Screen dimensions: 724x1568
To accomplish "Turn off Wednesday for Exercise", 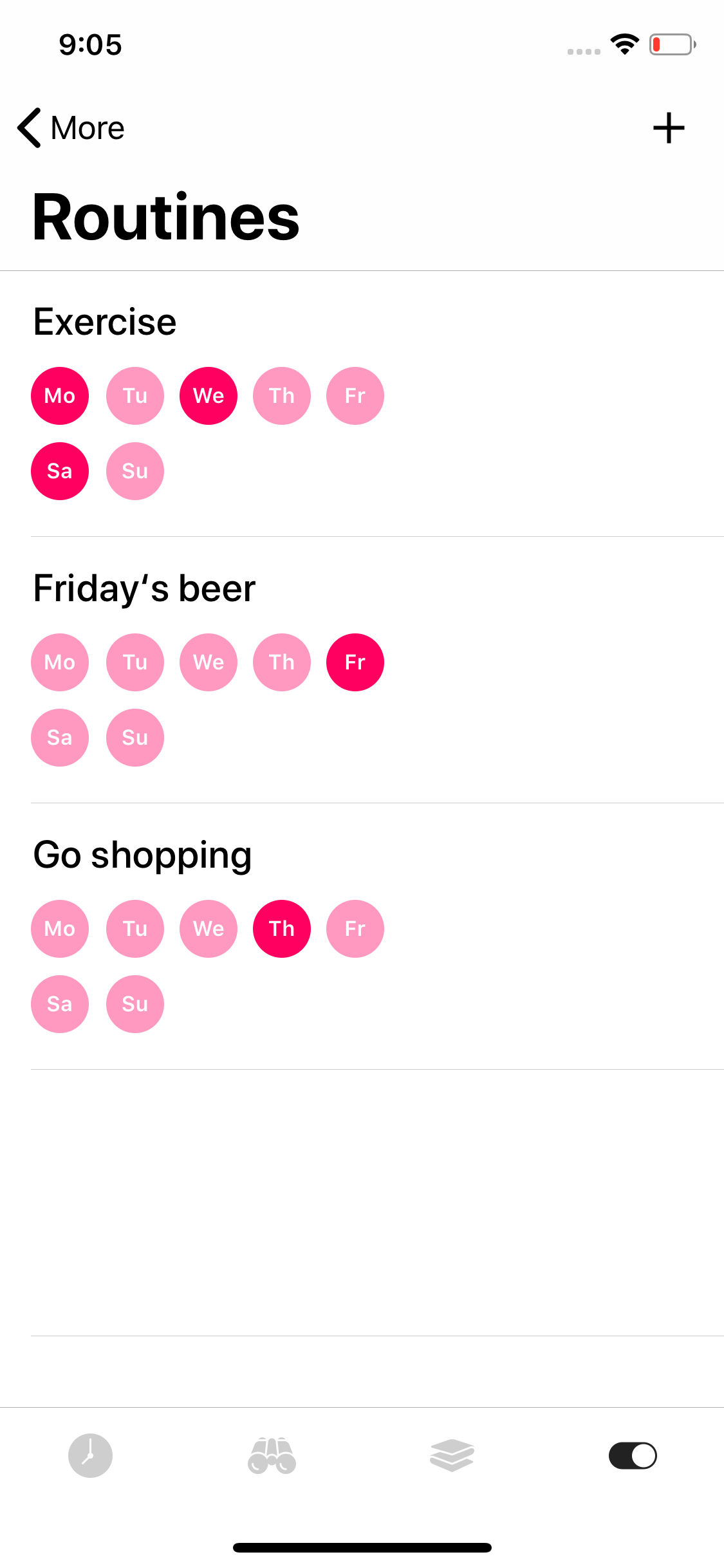I will tap(209, 396).
